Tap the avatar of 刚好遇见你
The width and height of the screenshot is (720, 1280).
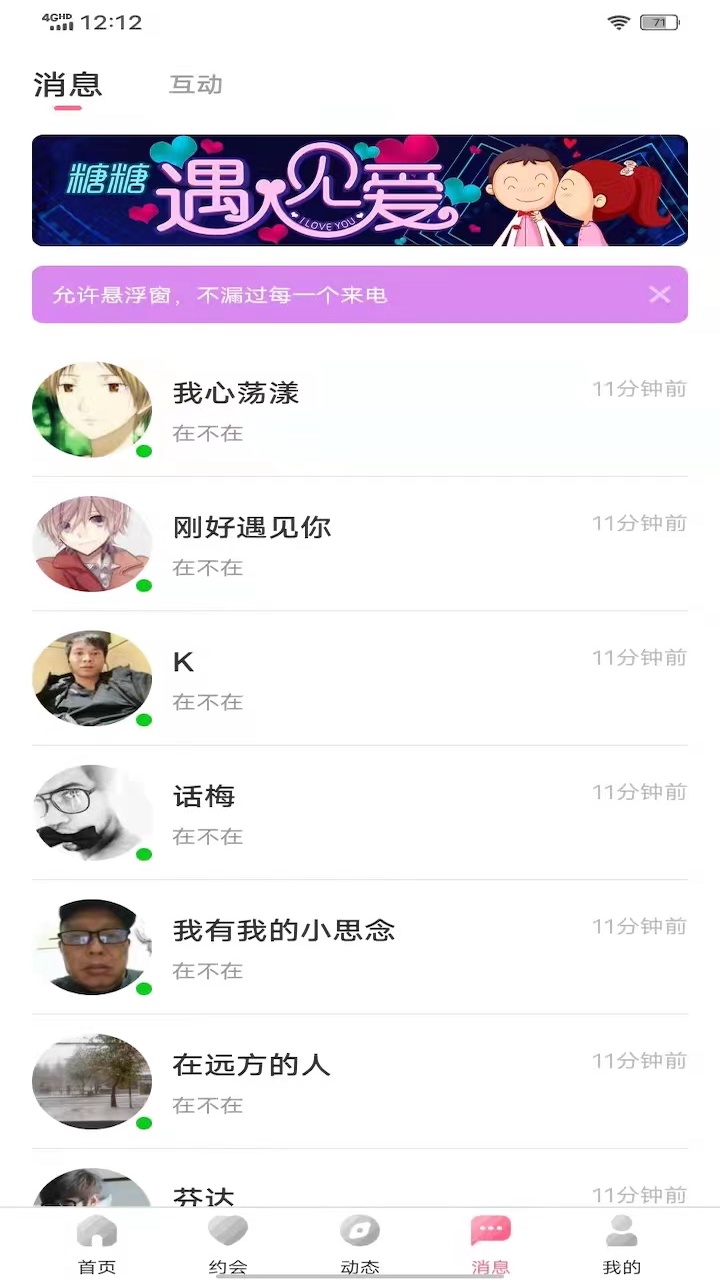coord(92,545)
